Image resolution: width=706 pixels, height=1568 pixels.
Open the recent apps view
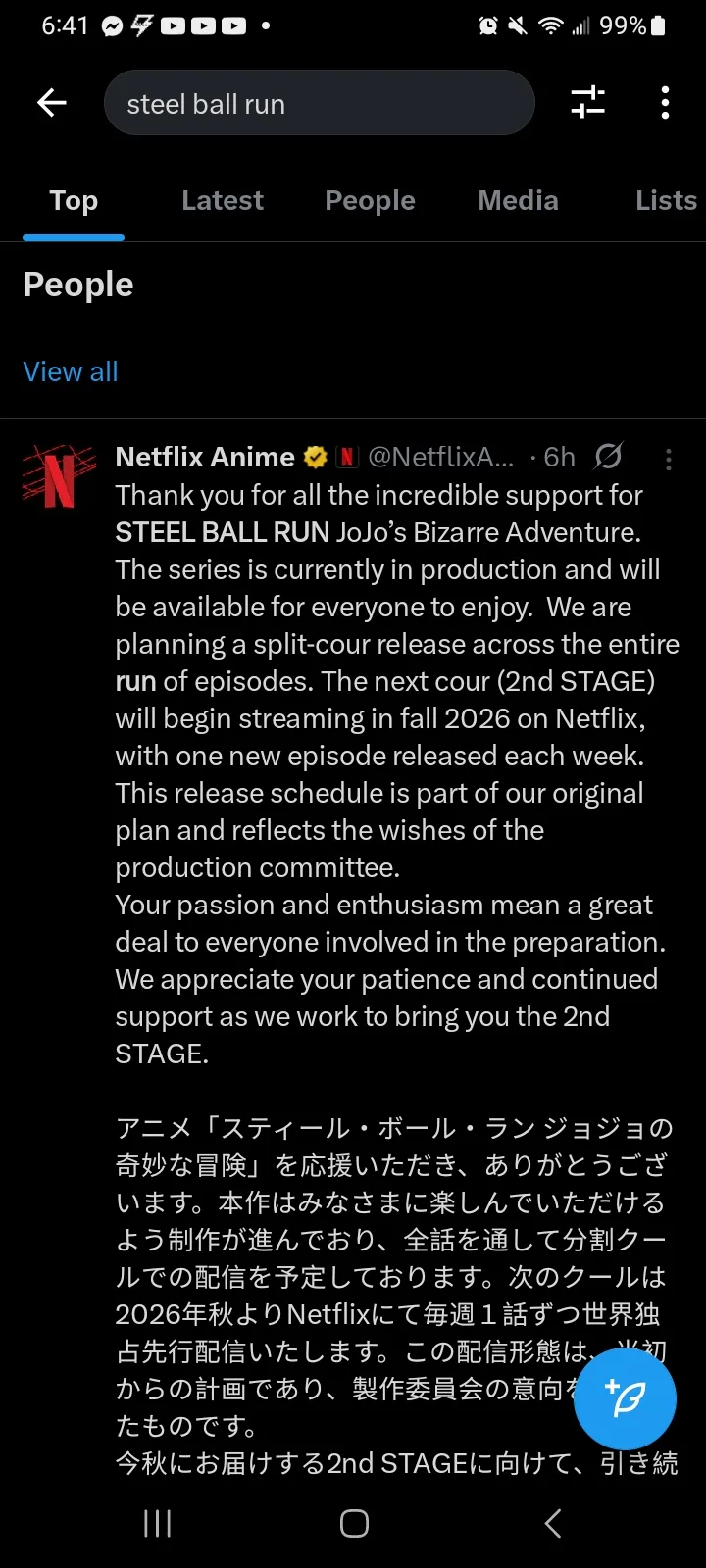pyautogui.click(x=157, y=1523)
